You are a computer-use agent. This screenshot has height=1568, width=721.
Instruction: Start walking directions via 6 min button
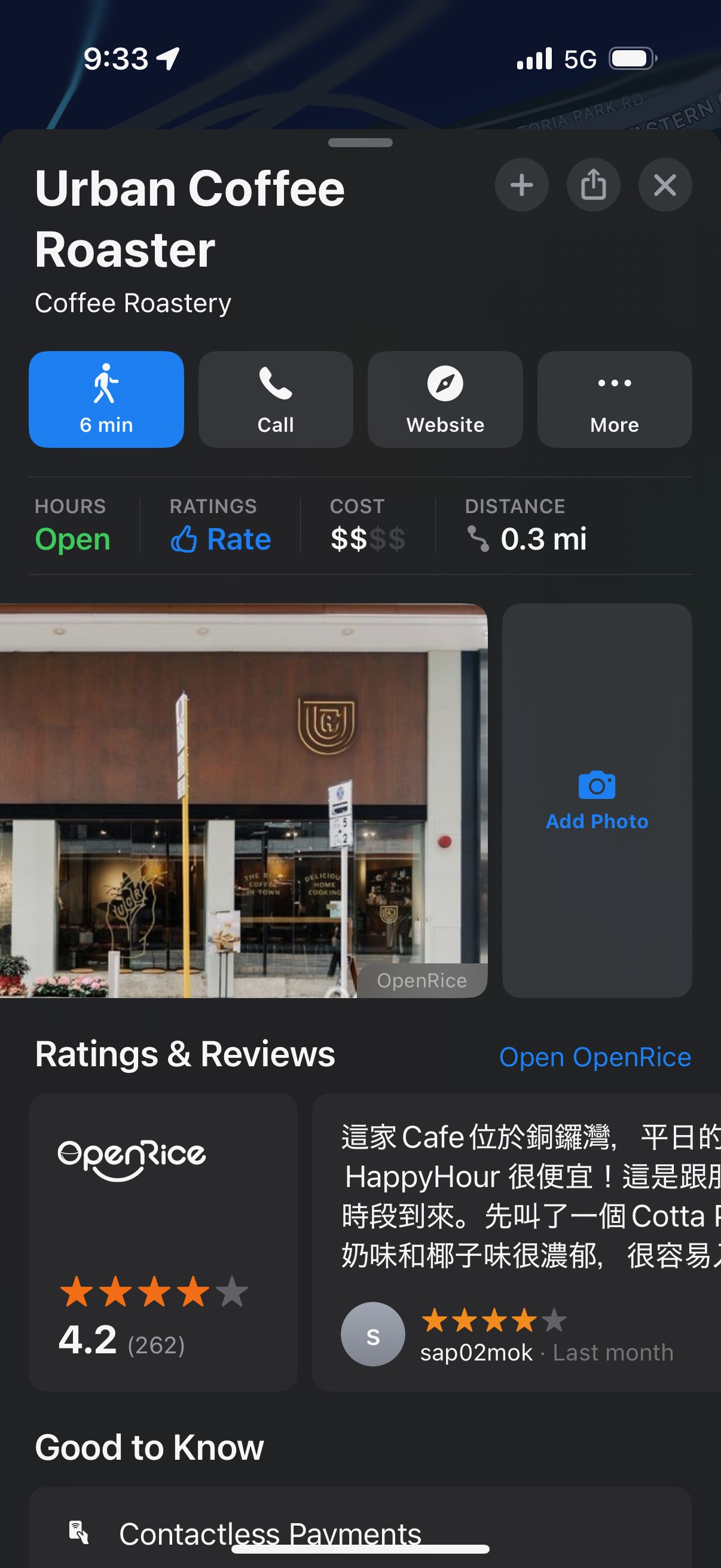106,399
